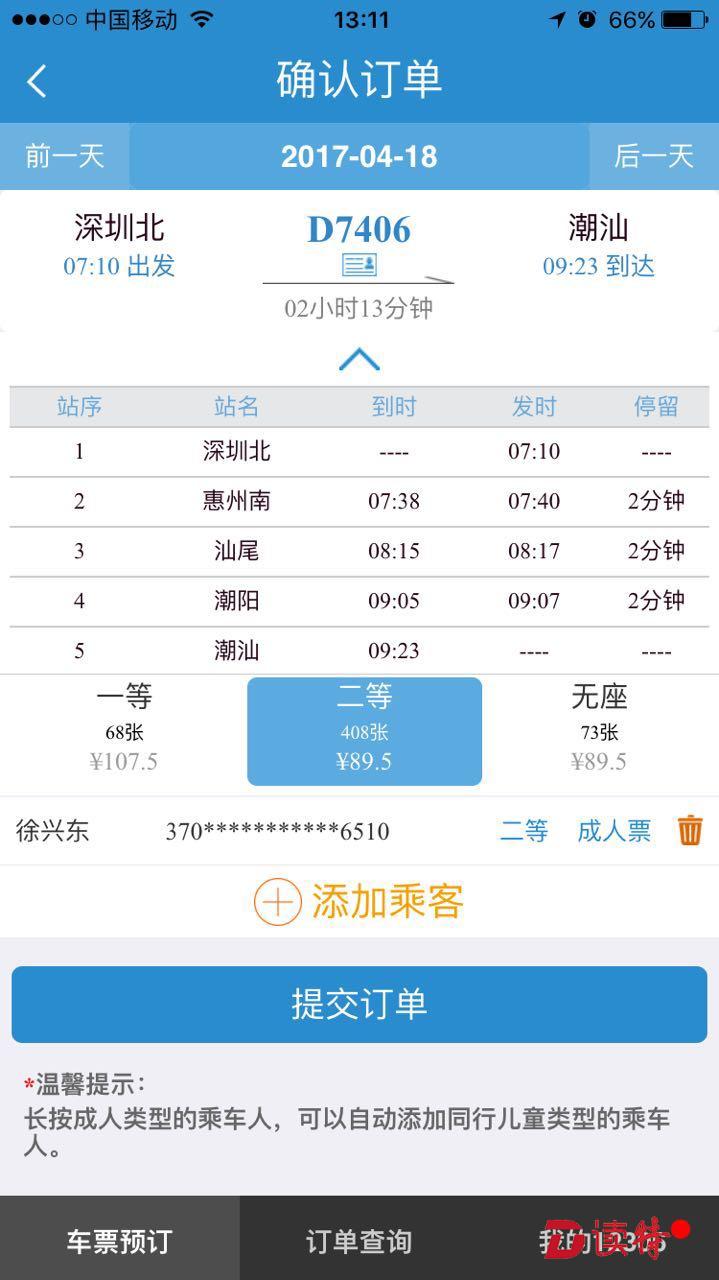Select first class 一等 seat

(x=124, y=731)
